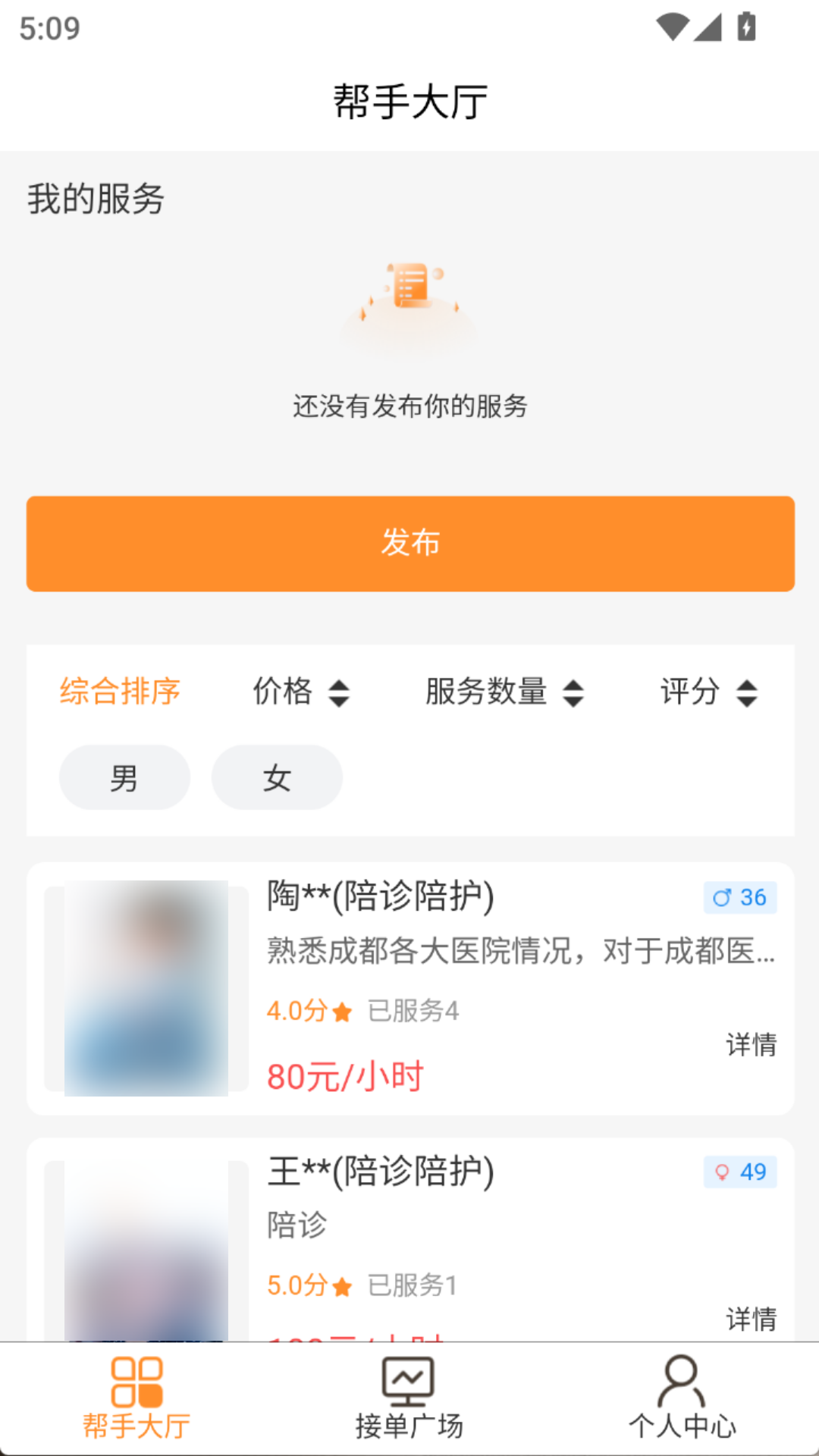Image resolution: width=819 pixels, height=1456 pixels.
Task: Open 详情 for 陶**(陪诊陪护)
Action: point(750,1045)
